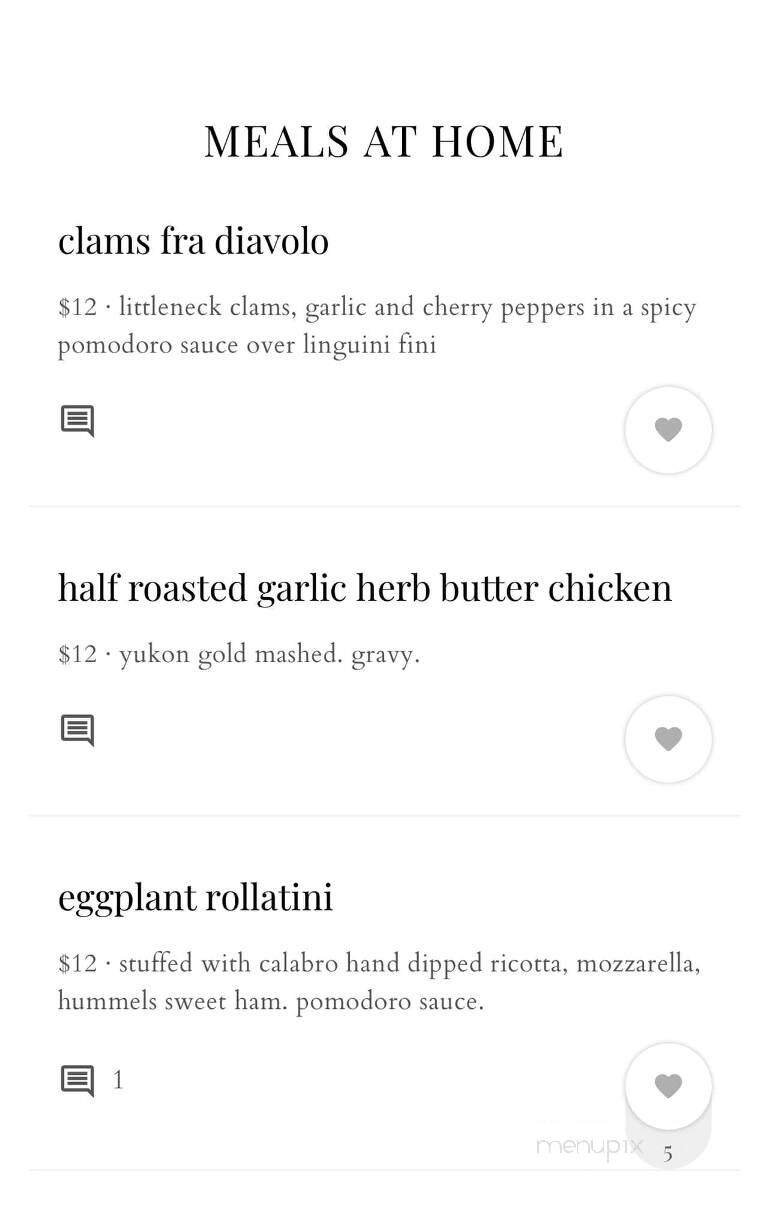This screenshot has height=1229, width=769.
Task: Favorite the clams fra diavolo dish
Action: (668, 429)
